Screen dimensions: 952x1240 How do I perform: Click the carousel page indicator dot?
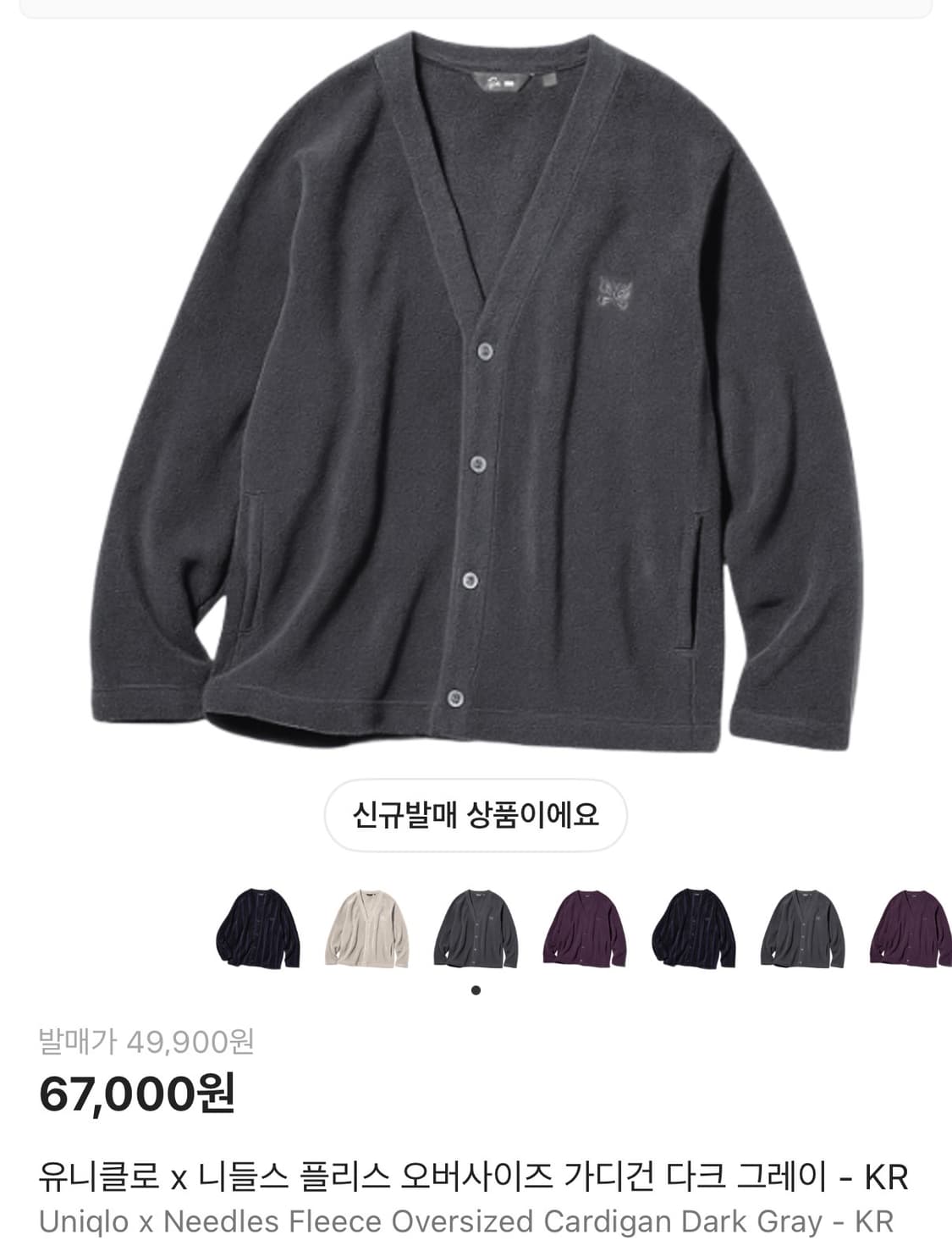click(476, 989)
